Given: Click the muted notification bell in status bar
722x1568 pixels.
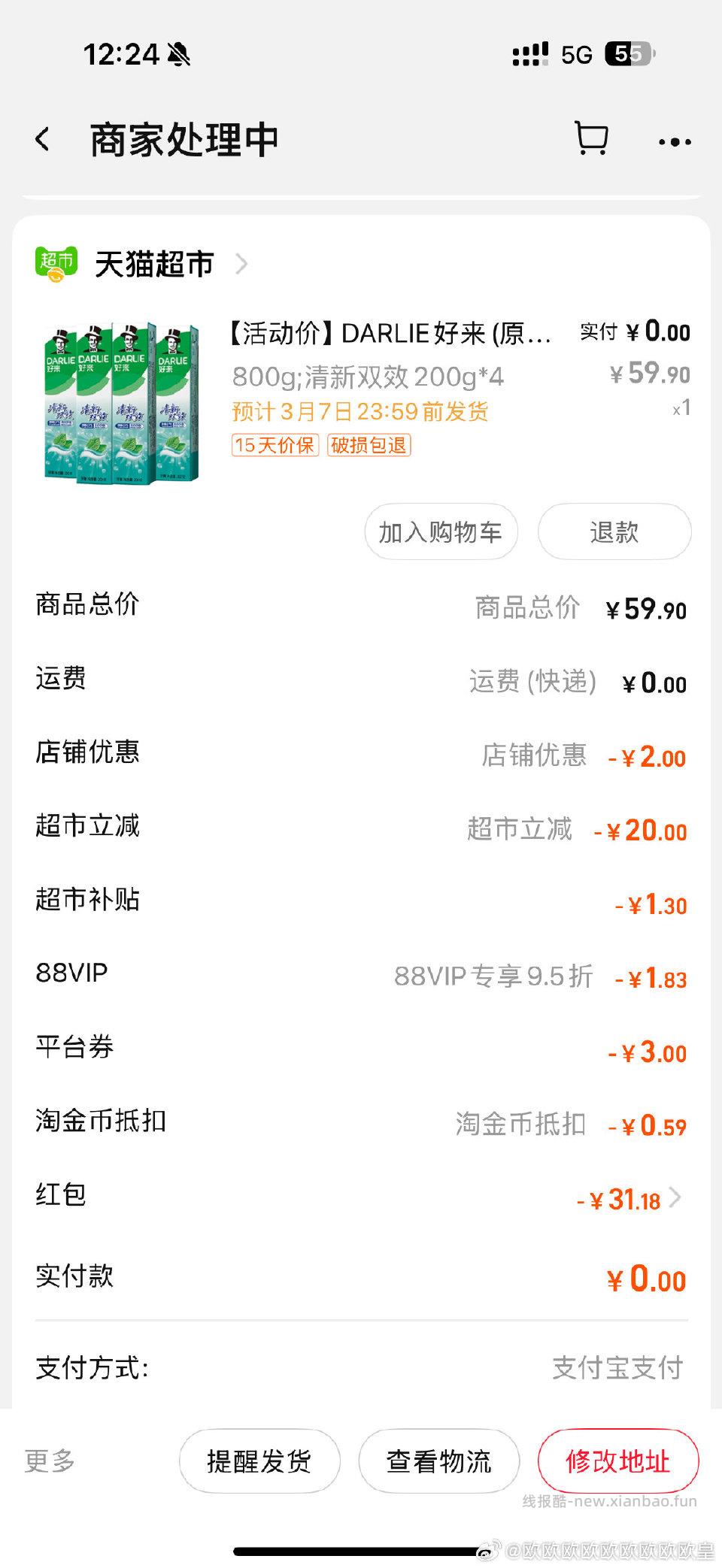Looking at the screenshot, I should tap(178, 54).
